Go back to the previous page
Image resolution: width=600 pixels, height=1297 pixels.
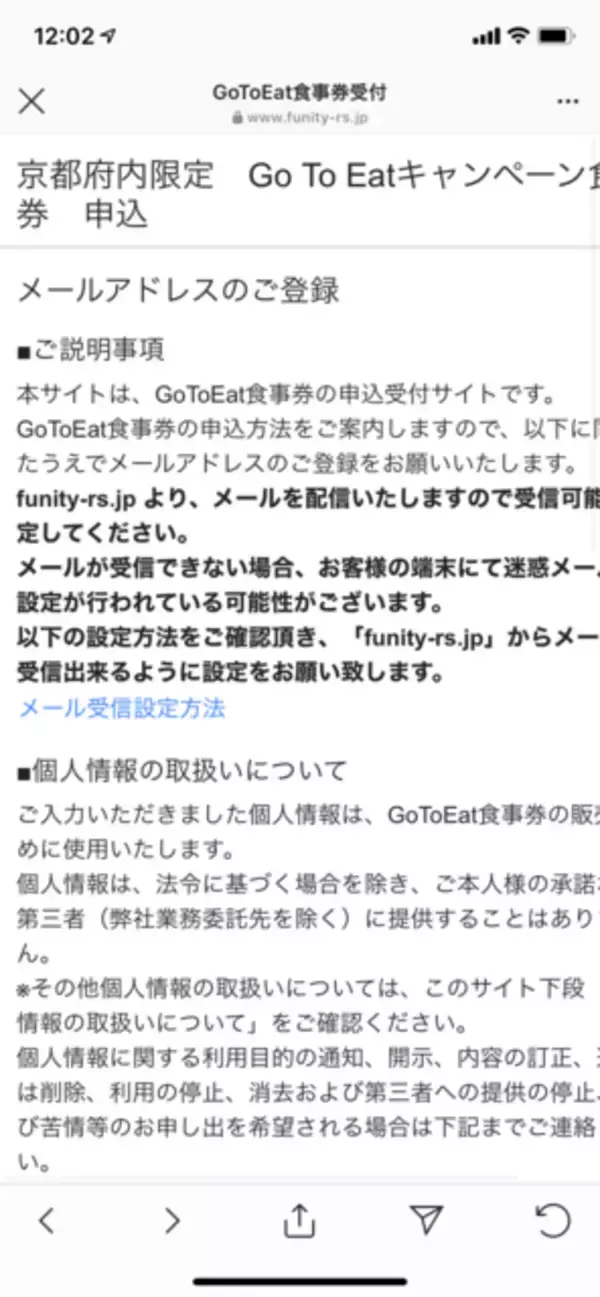[x=46, y=1220]
